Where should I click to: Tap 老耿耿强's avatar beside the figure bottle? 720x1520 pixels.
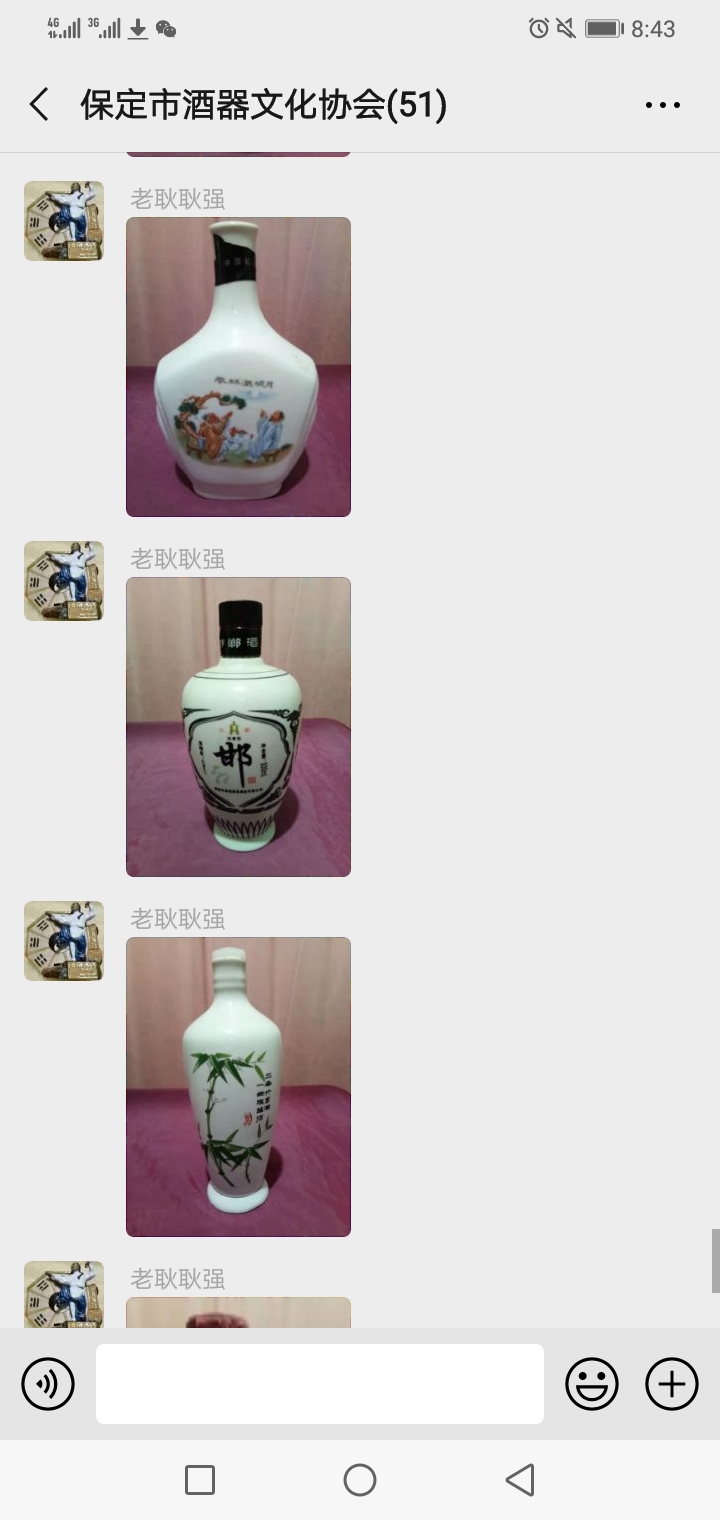coord(64,221)
